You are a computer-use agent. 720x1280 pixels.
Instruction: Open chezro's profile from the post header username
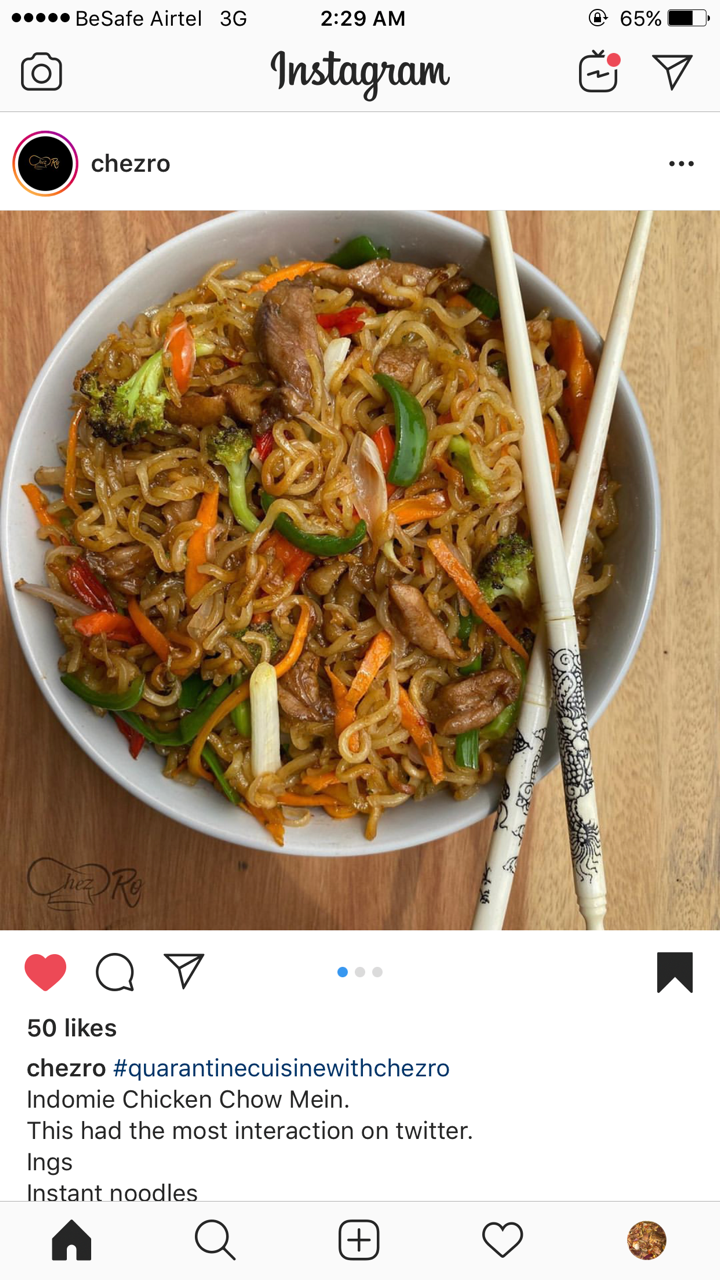point(130,164)
